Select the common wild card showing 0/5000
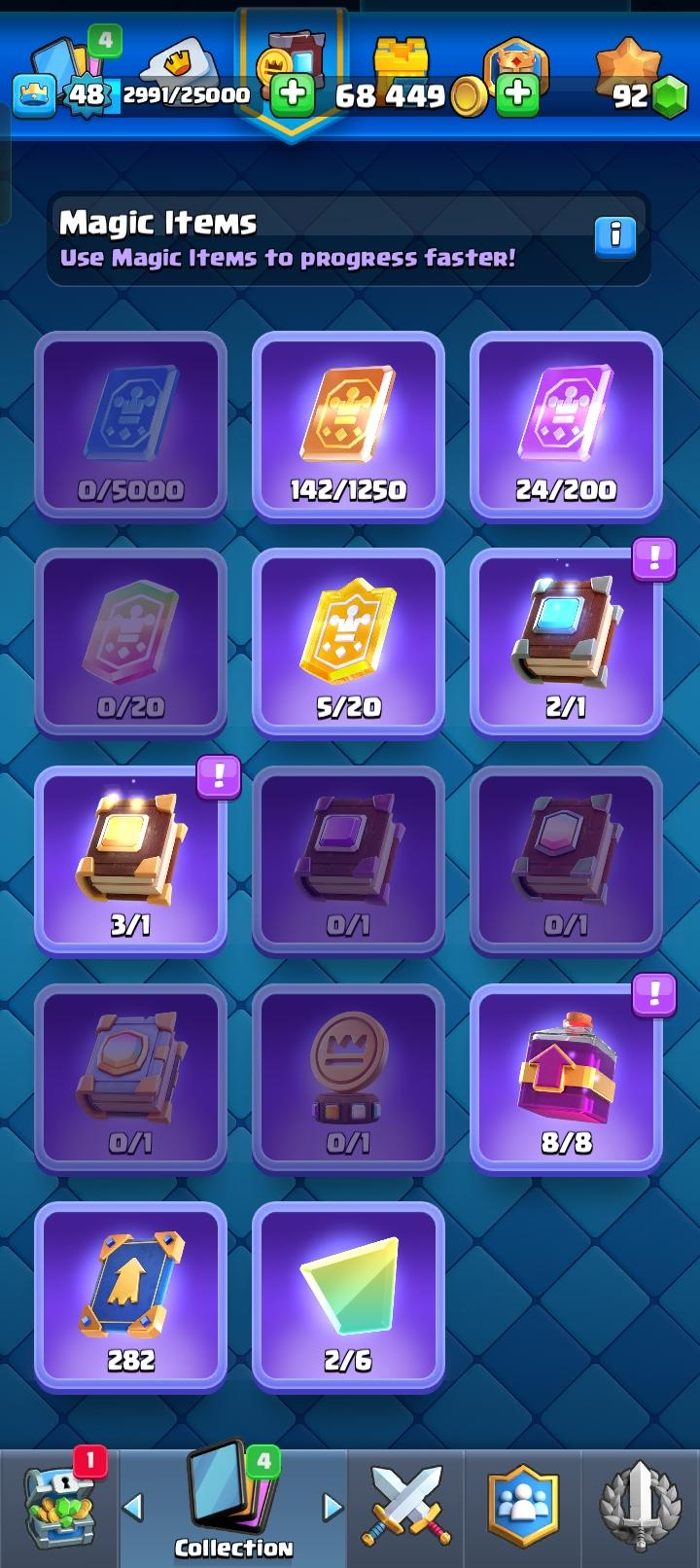Image resolution: width=700 pixels, height=1568 pixels. point(130,425)
